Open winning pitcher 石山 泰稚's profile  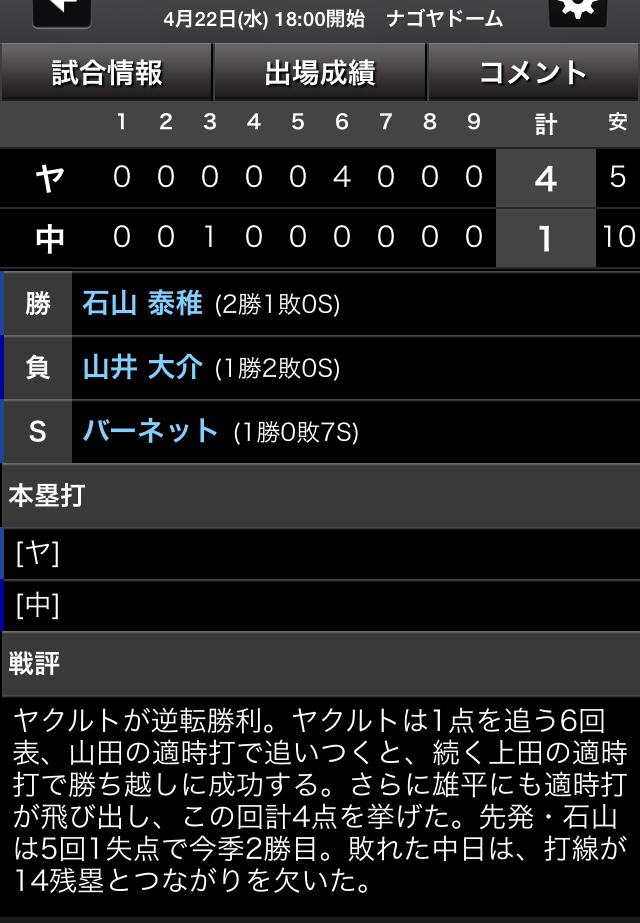(x=143, y=304)
